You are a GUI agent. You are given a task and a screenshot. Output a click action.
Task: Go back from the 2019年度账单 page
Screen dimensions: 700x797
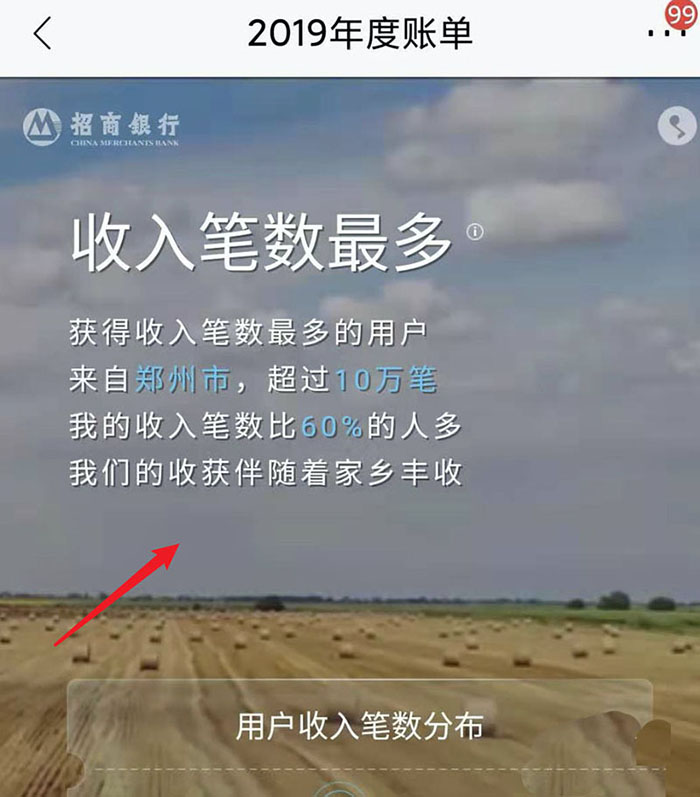pos(41,34)
